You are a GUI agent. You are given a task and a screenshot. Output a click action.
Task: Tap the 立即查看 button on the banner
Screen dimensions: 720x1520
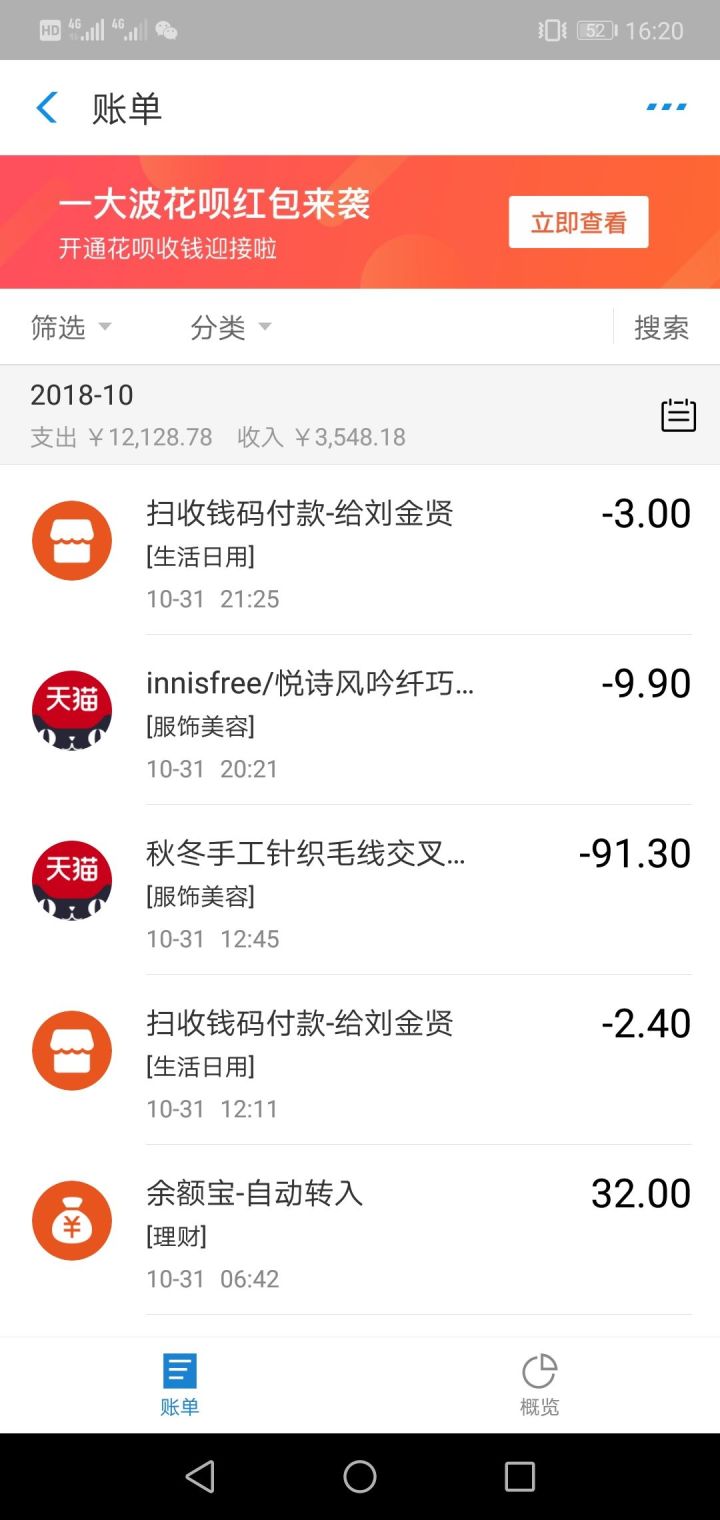tap(578, 222)
